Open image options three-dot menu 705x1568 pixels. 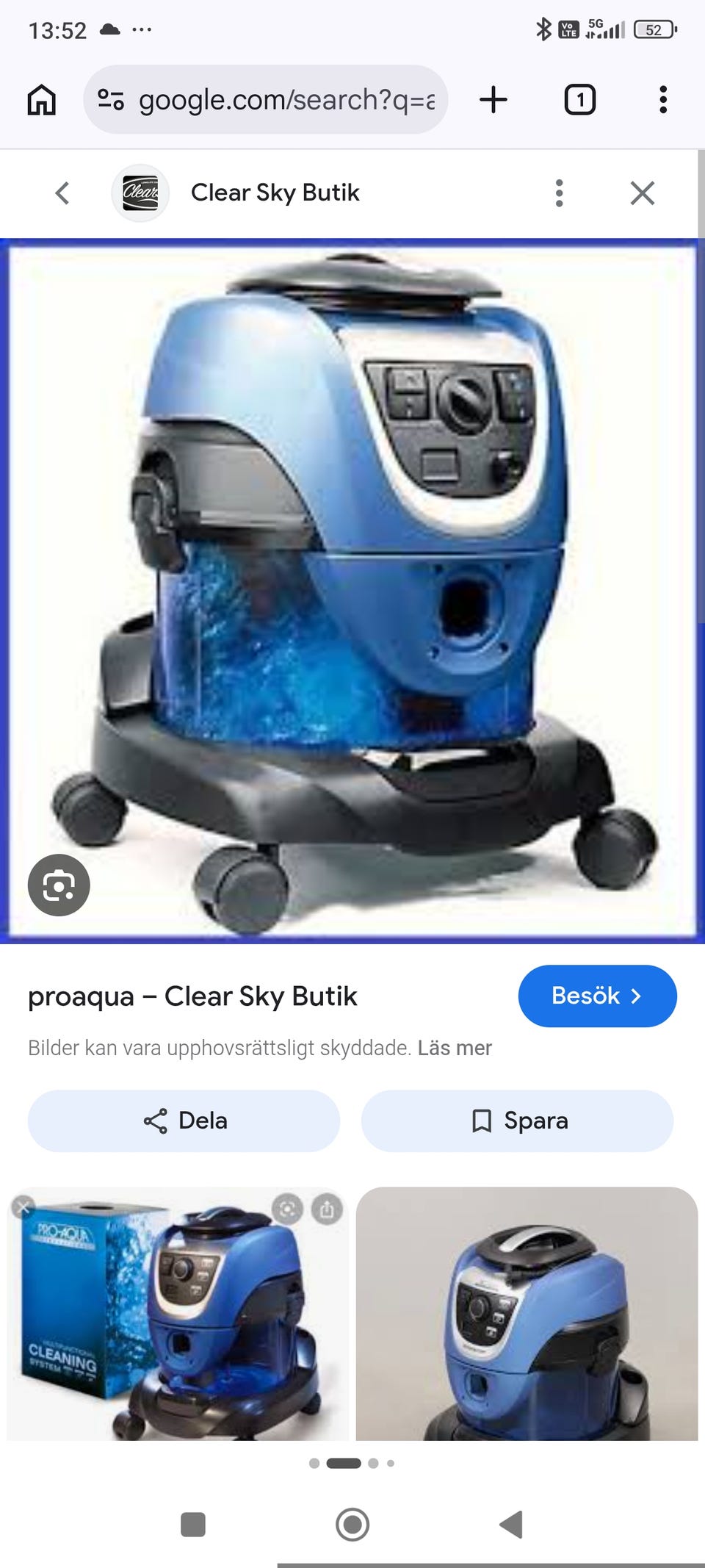pyautogui.click(x=560, y=193)
